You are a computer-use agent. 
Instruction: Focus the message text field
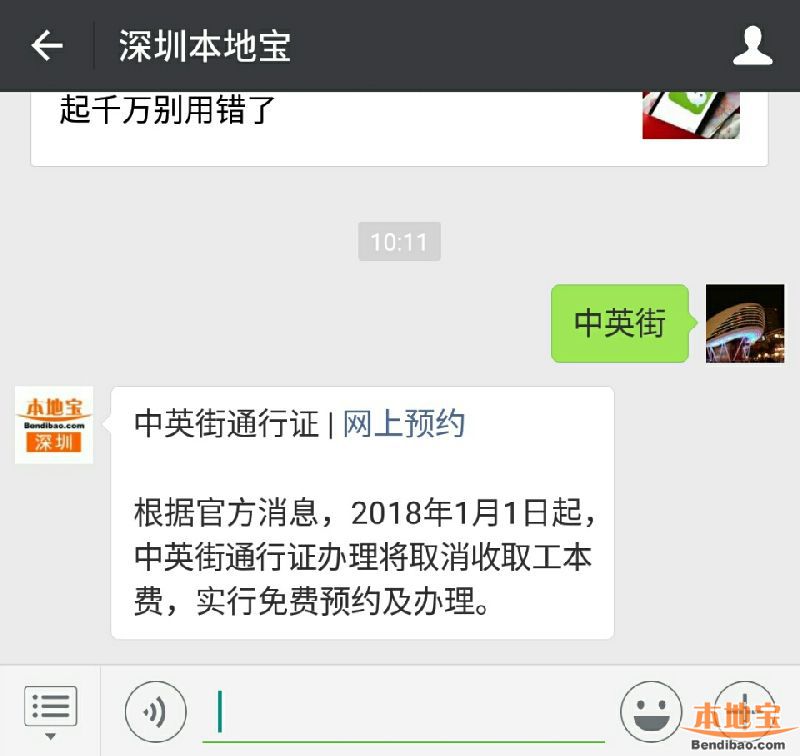(400, 712)
